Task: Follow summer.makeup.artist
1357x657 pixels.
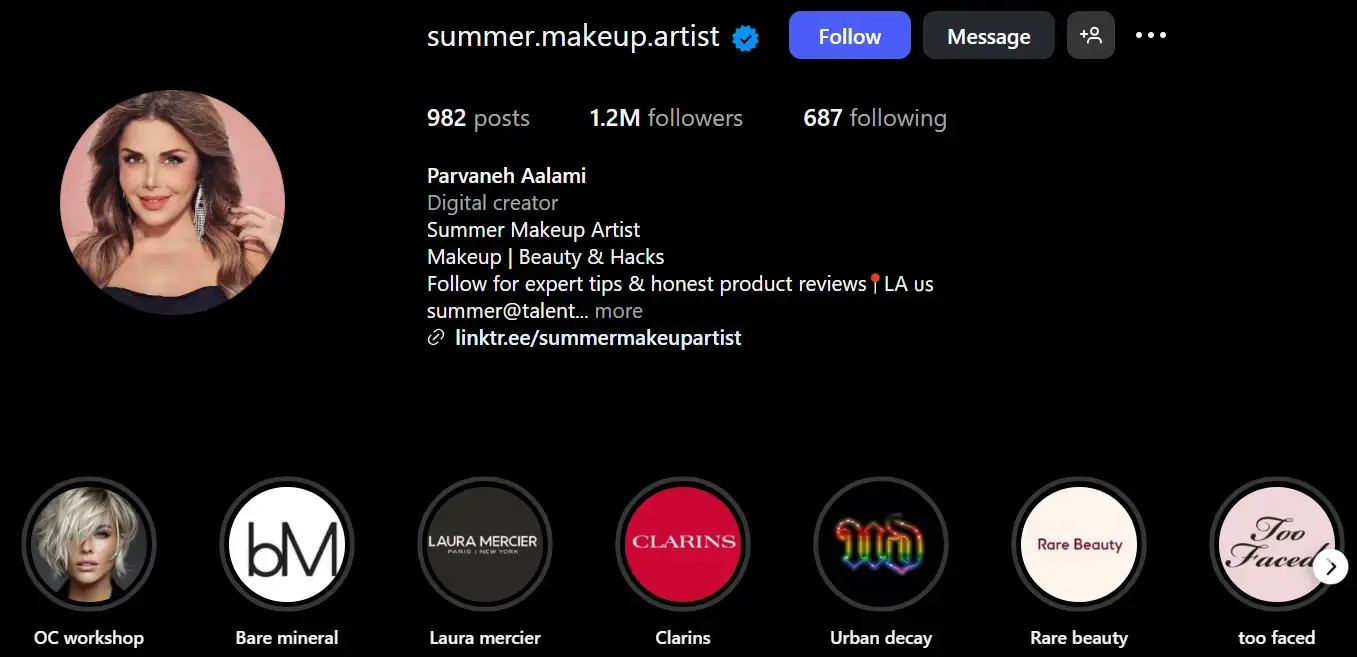Action: (x=849, y=36)
